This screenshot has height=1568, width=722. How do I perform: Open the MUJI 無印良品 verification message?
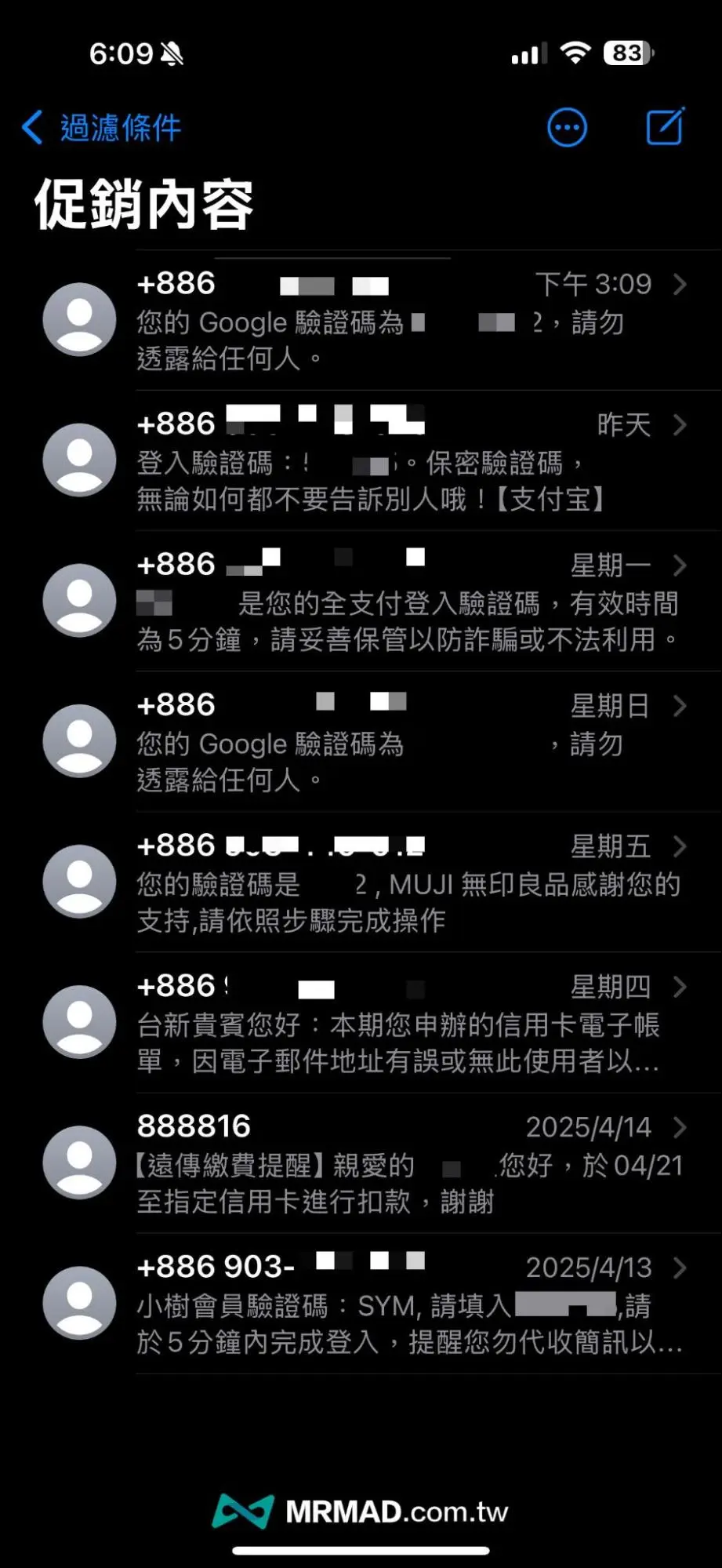coord(408,883)
